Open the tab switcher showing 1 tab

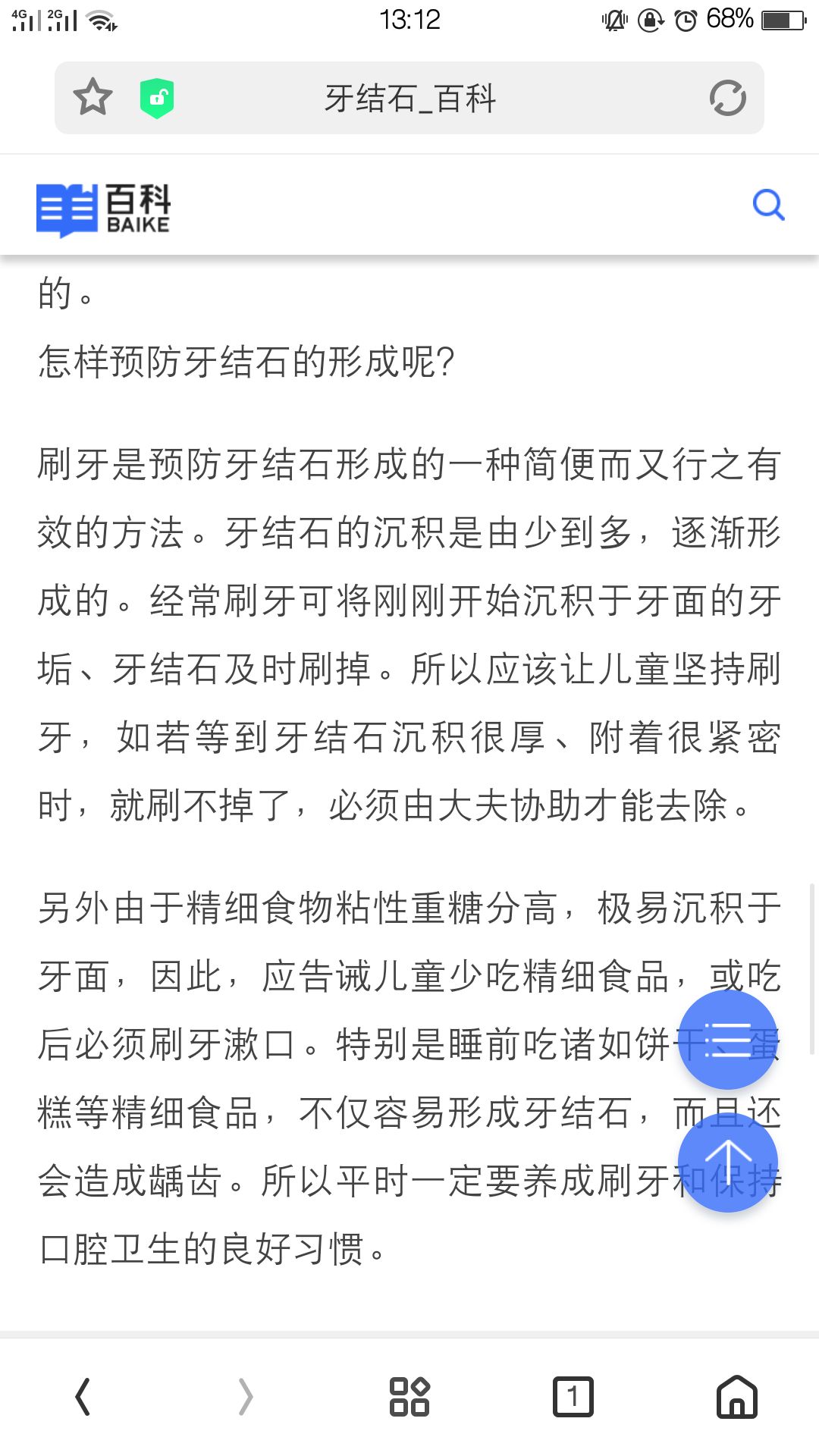click(x=573, y=1397)
